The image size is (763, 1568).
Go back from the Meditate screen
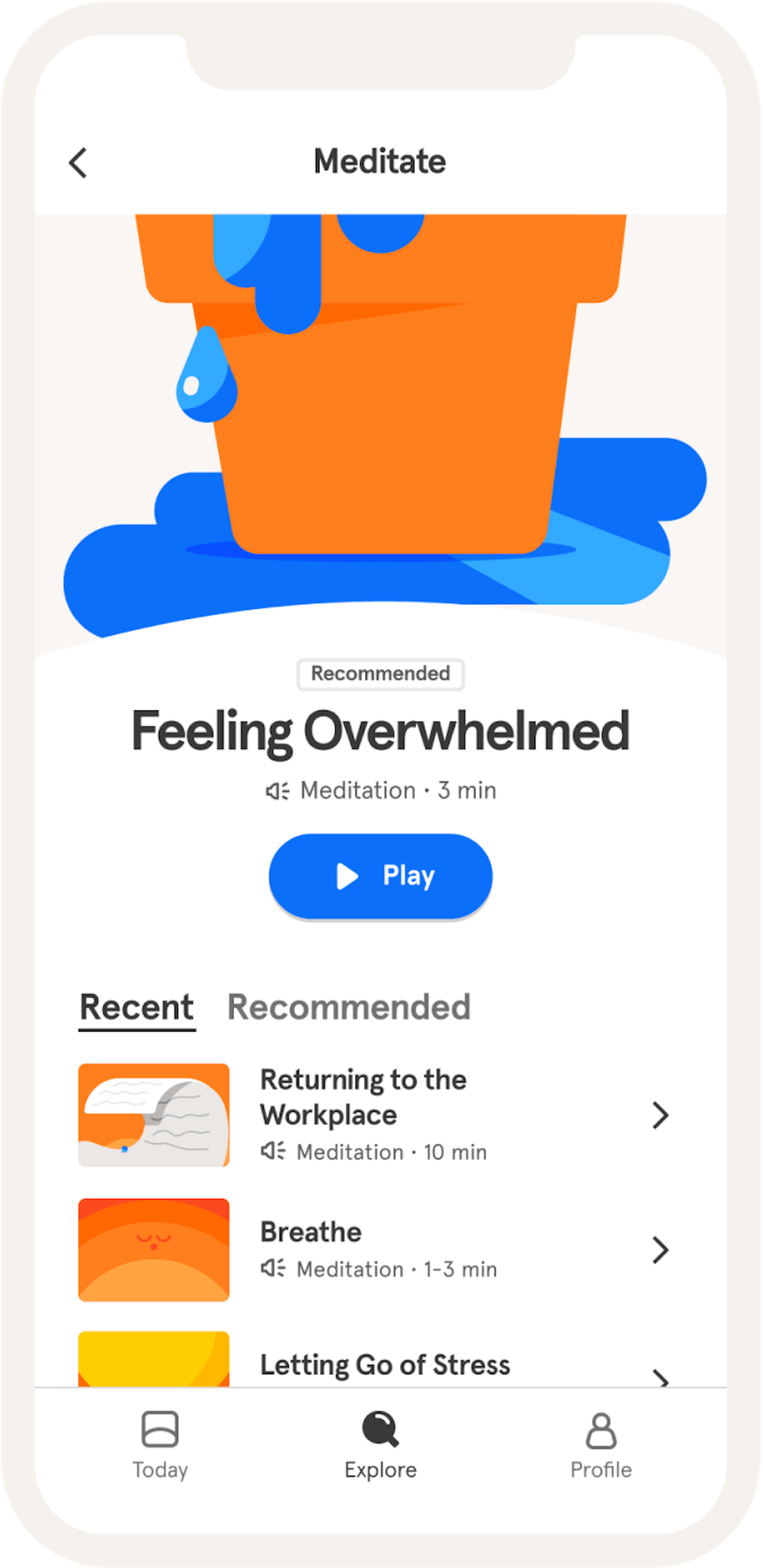point(79,163)
